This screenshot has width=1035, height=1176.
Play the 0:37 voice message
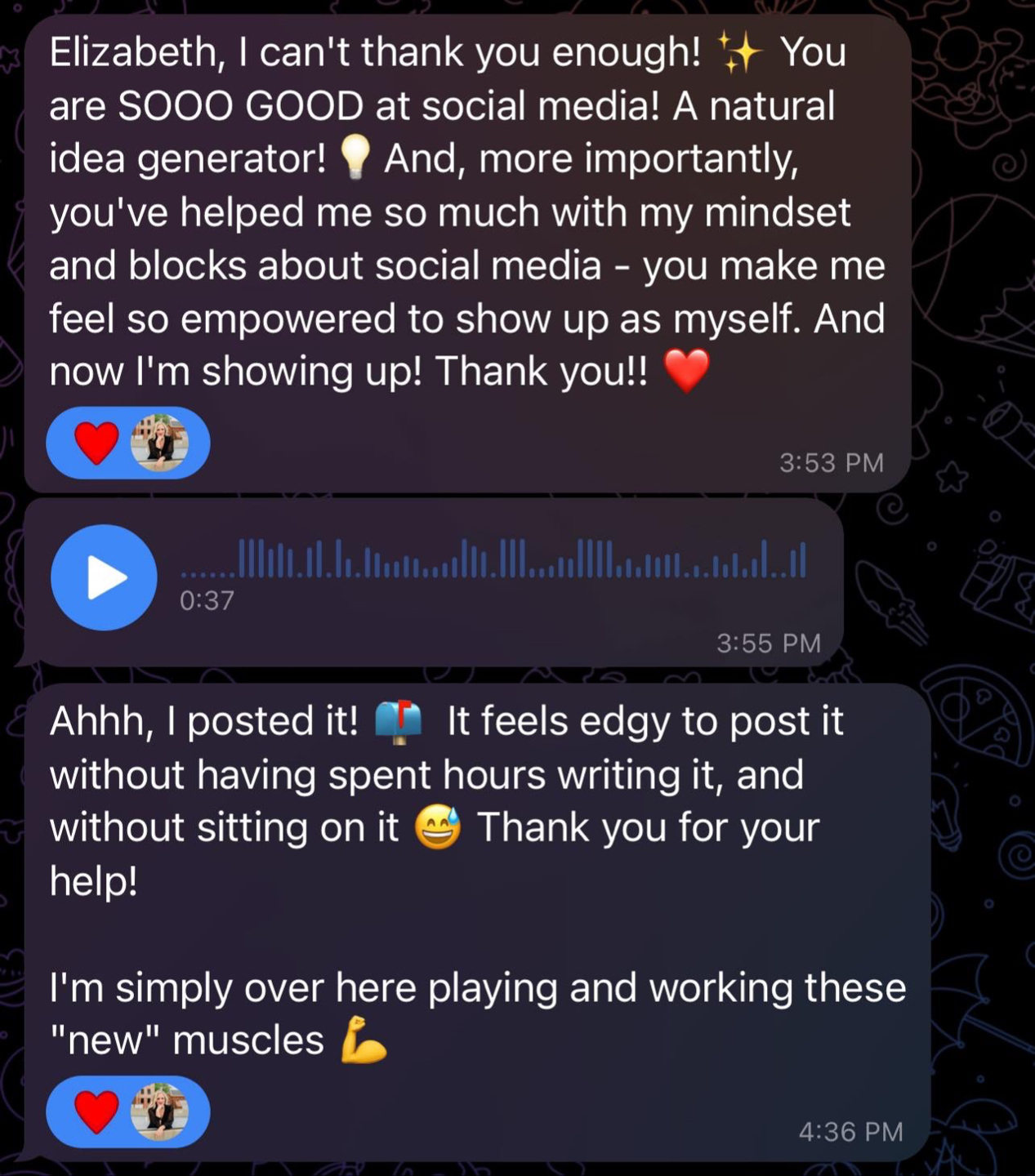[x=104, y=577]
